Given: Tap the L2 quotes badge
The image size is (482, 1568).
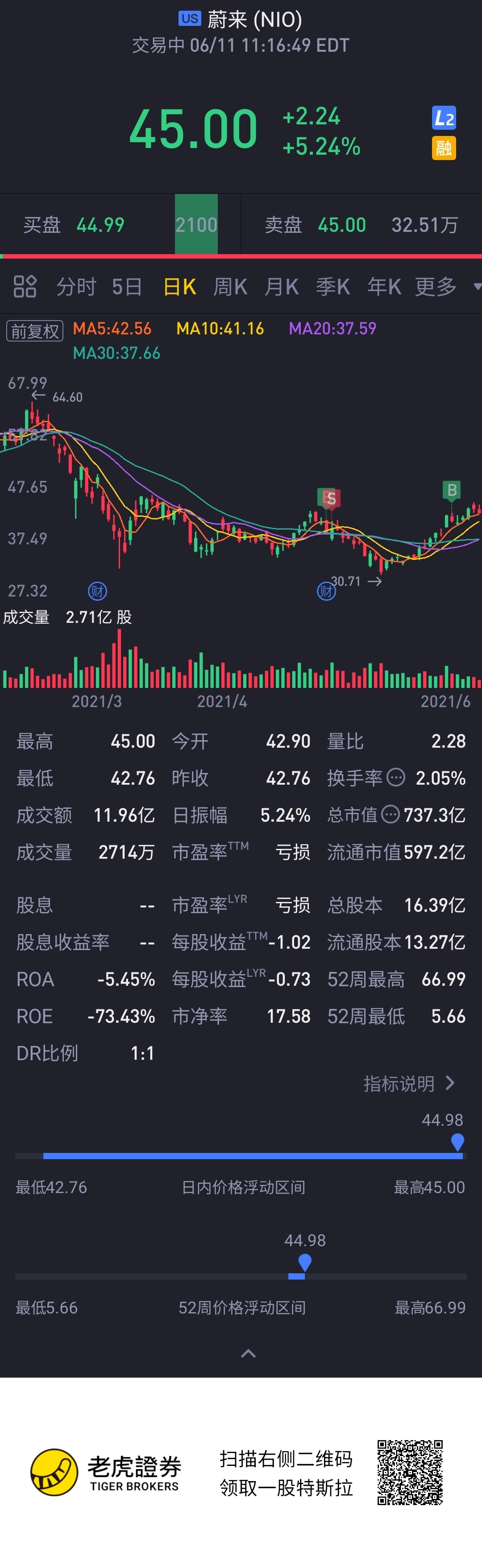Looking at the screenshot, I should (444, 118).
